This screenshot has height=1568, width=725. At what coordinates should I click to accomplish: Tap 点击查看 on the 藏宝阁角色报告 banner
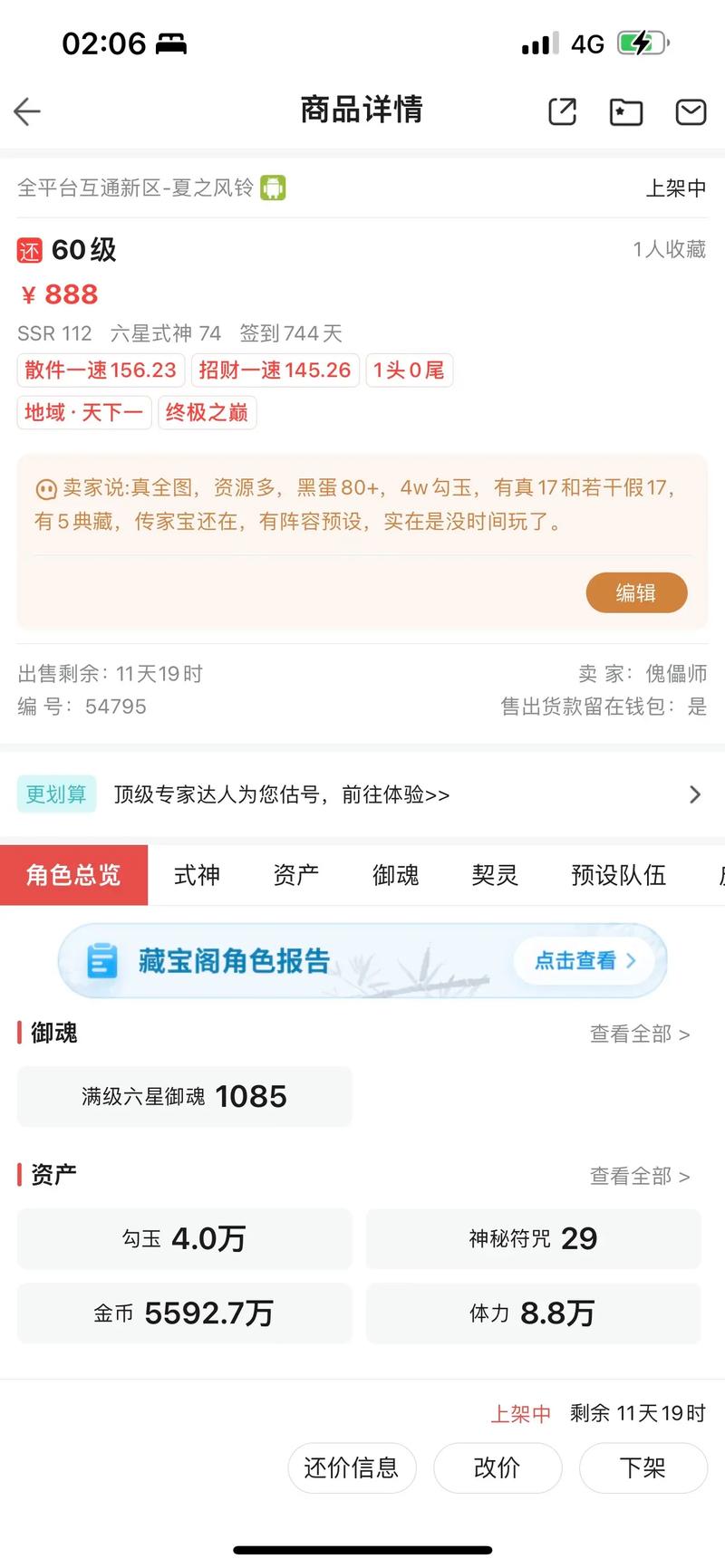pyautogui.click(x=585, y=960)
